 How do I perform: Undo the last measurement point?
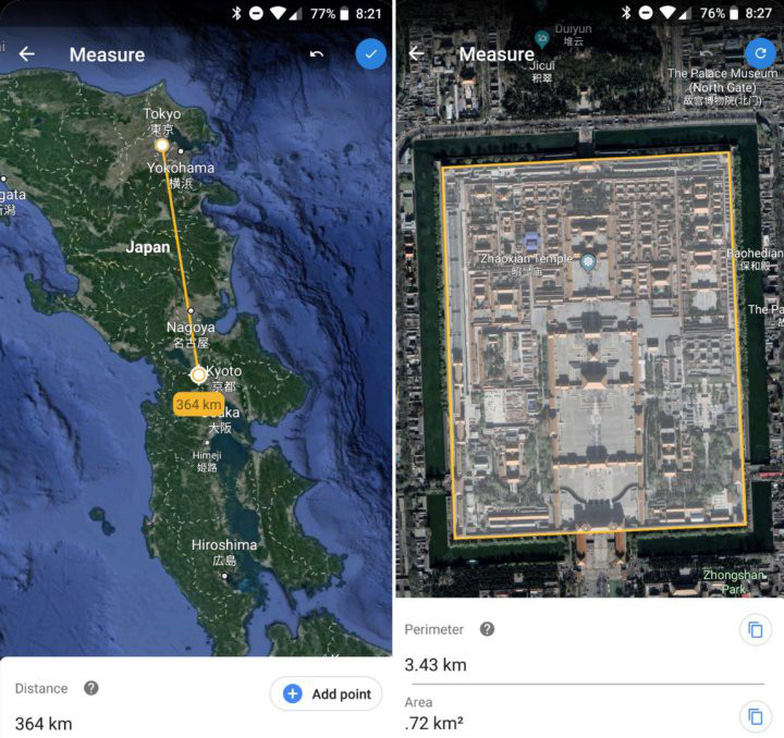coord(317,54)
